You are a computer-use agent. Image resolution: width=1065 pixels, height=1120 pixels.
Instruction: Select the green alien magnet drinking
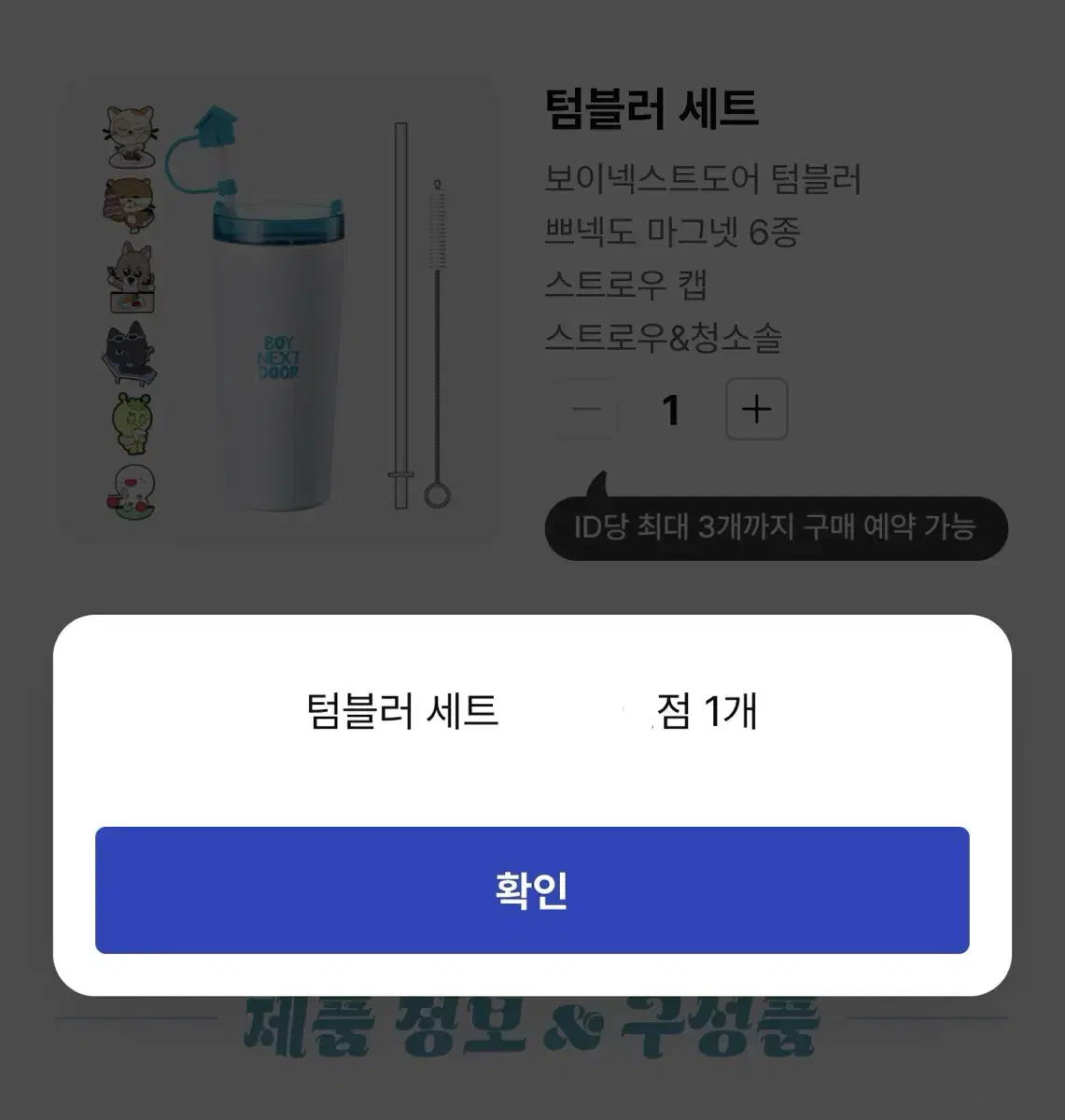point(131,425)
